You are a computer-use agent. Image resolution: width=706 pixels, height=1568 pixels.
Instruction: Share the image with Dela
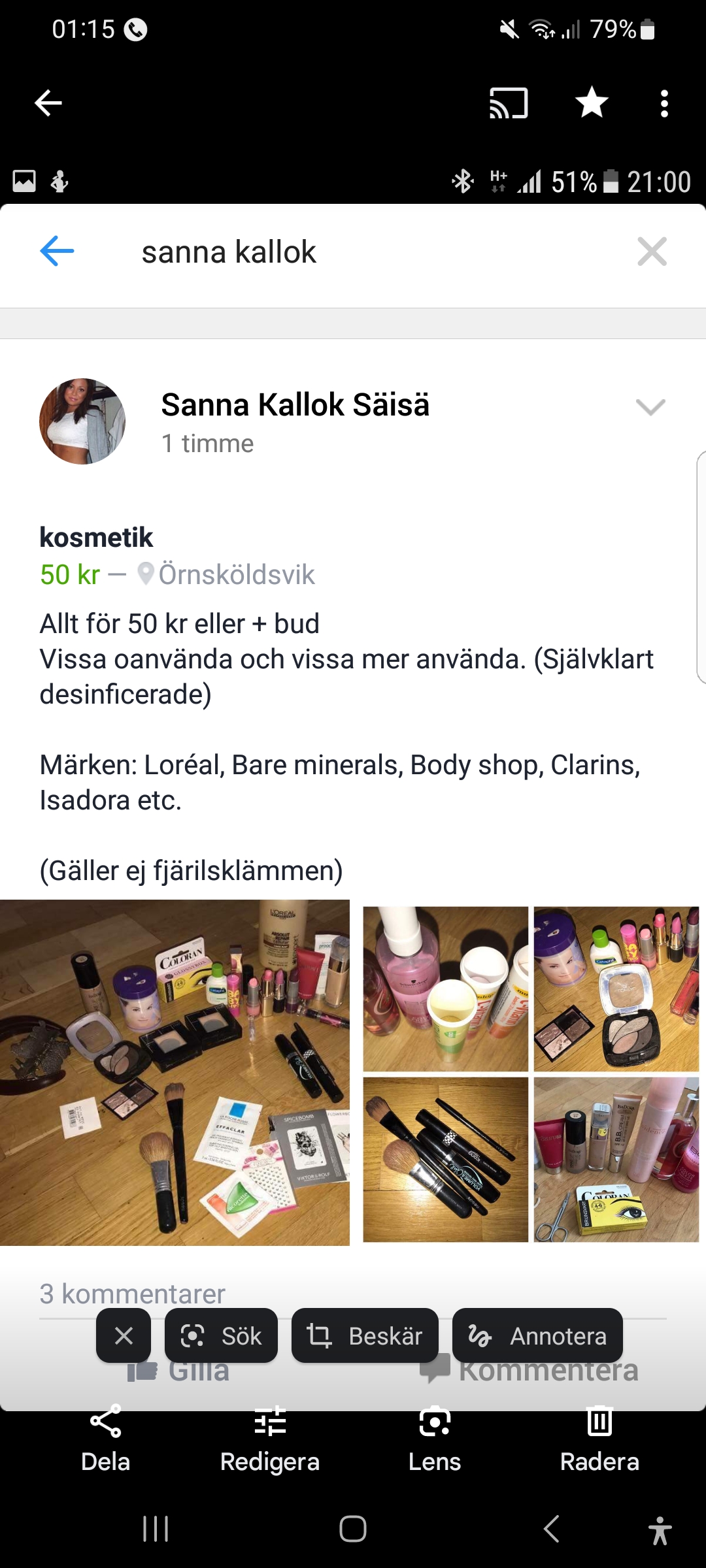(105, 1439)
